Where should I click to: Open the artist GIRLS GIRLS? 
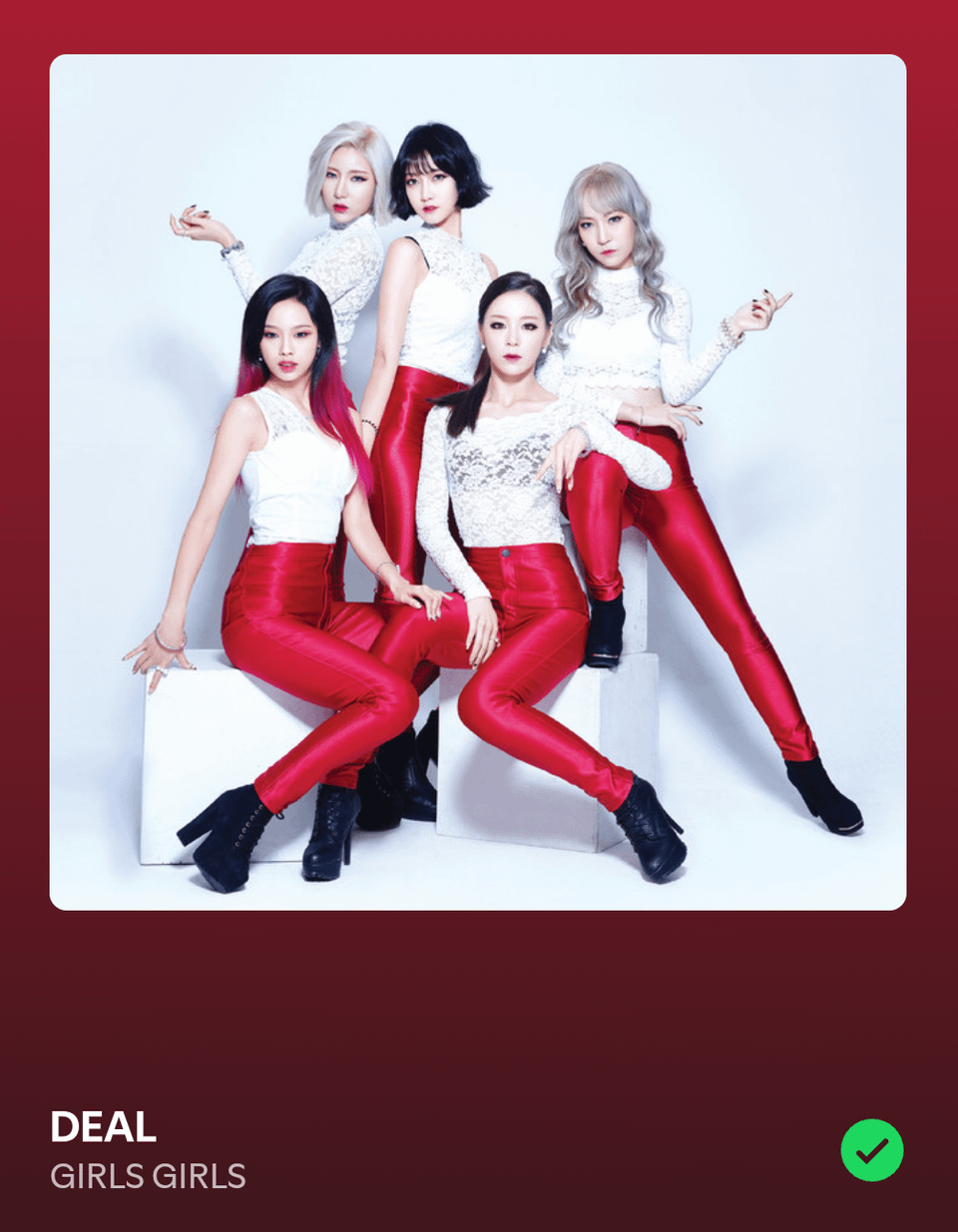[x=148, y=1176]
